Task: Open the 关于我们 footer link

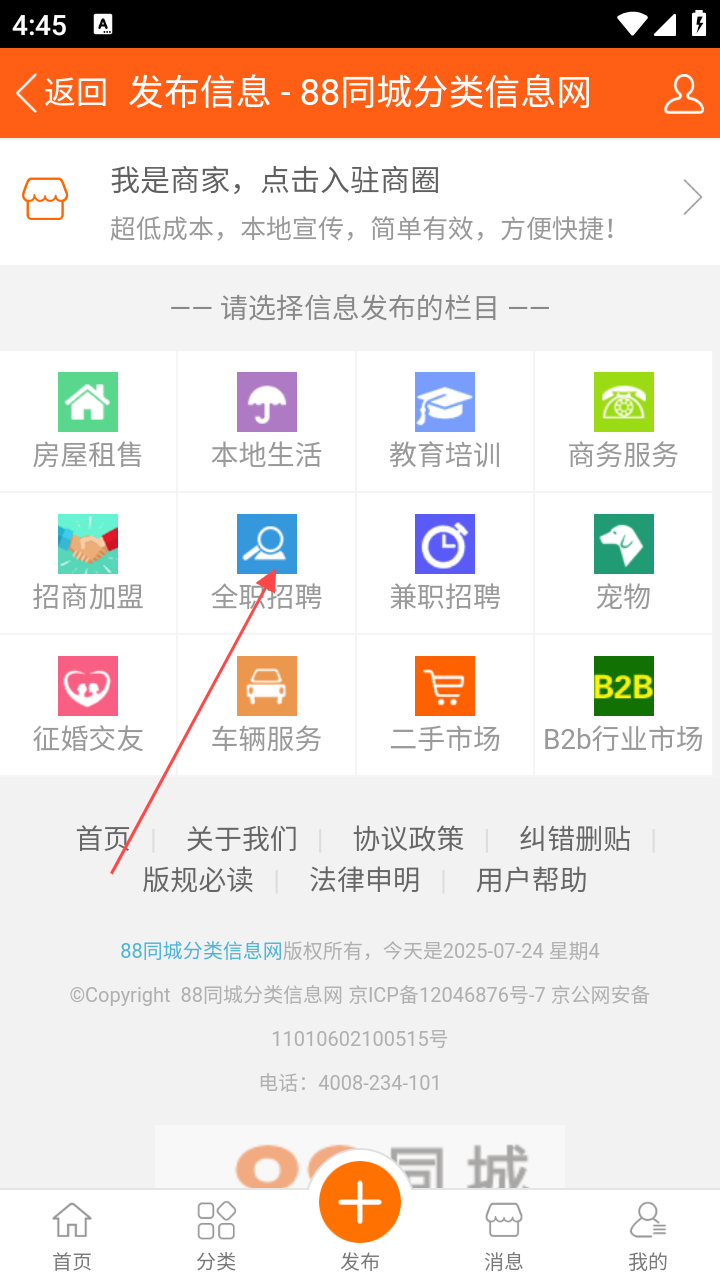Action: pos(242,839)
